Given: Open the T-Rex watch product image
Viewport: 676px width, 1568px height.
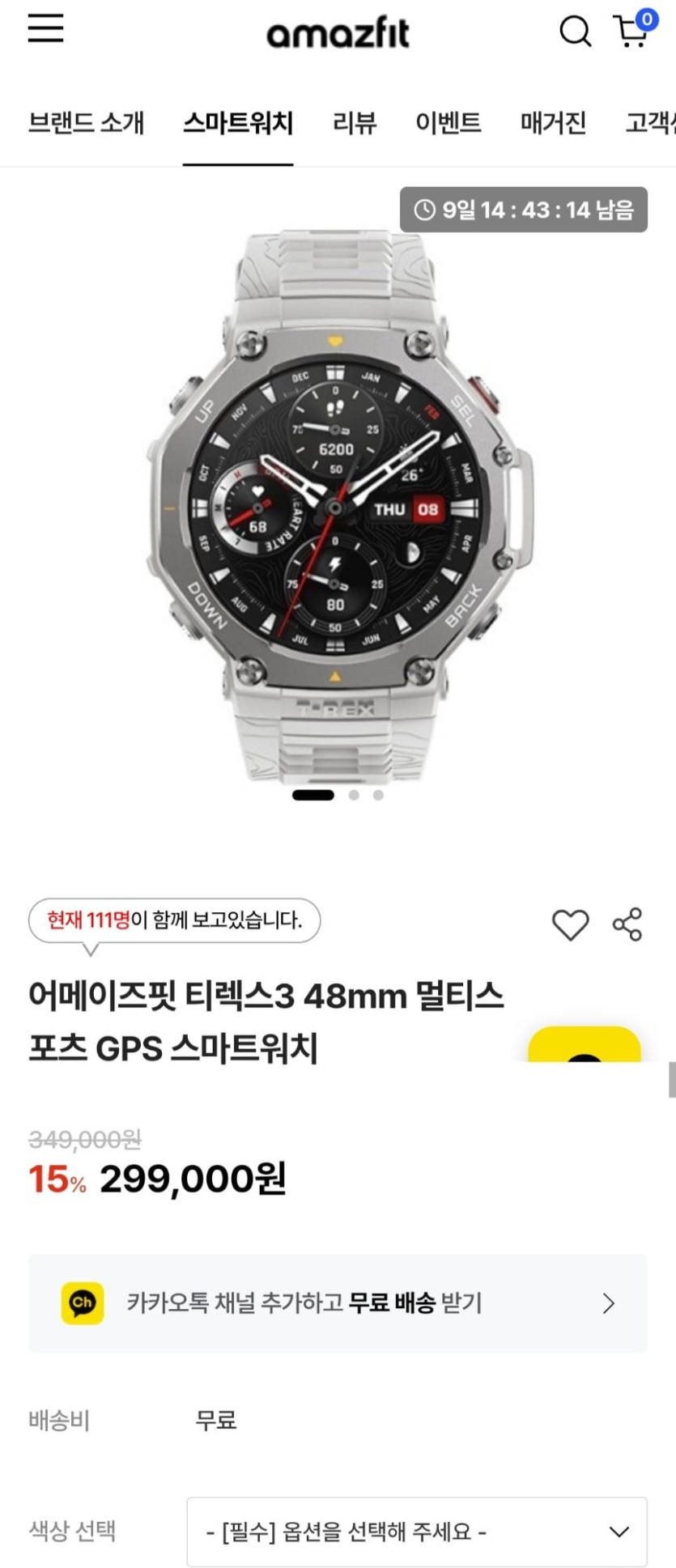Looking at the screenshot, I should pos(338,506).
